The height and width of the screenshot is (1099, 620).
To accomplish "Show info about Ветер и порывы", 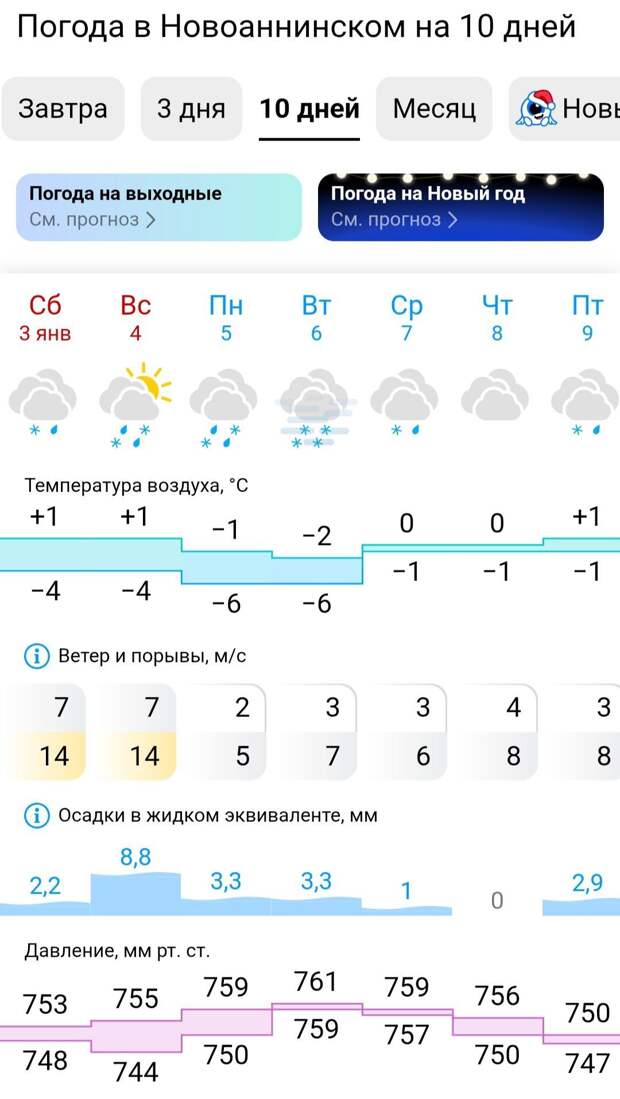I will 36,656.
